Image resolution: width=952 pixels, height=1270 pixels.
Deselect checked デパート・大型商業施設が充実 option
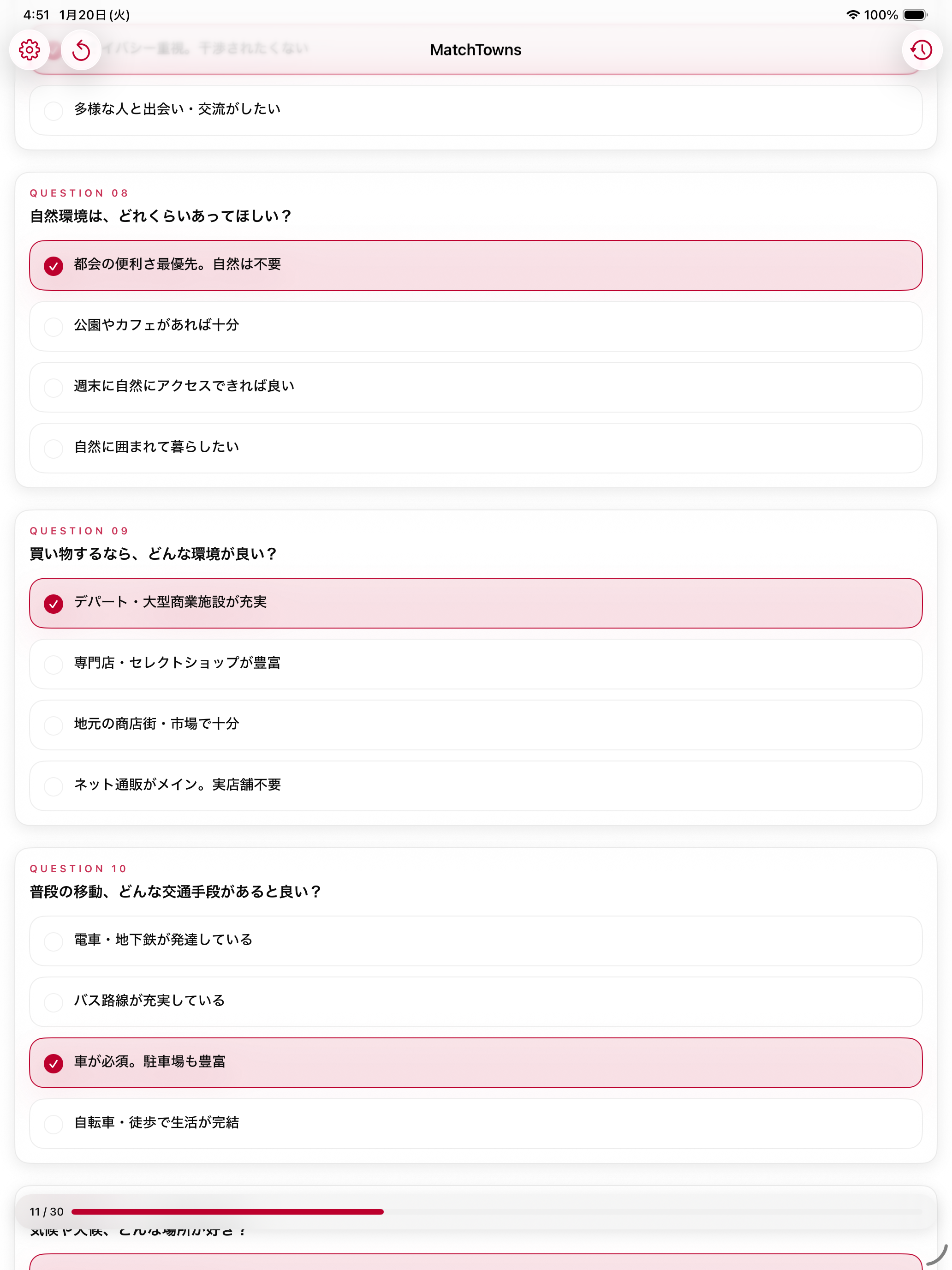[x=476, y=604]
